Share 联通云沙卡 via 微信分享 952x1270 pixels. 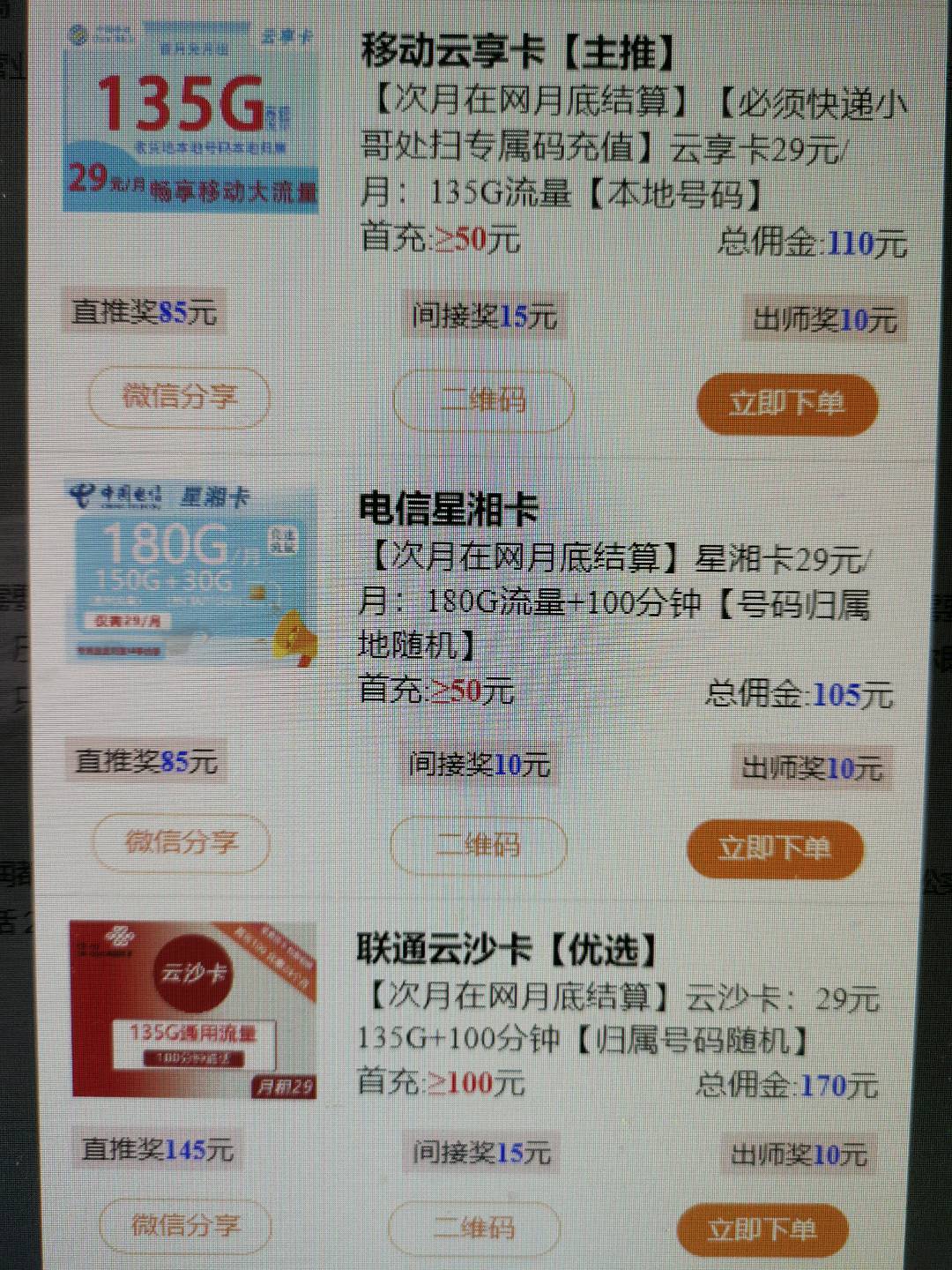(x=185, y=1226)
